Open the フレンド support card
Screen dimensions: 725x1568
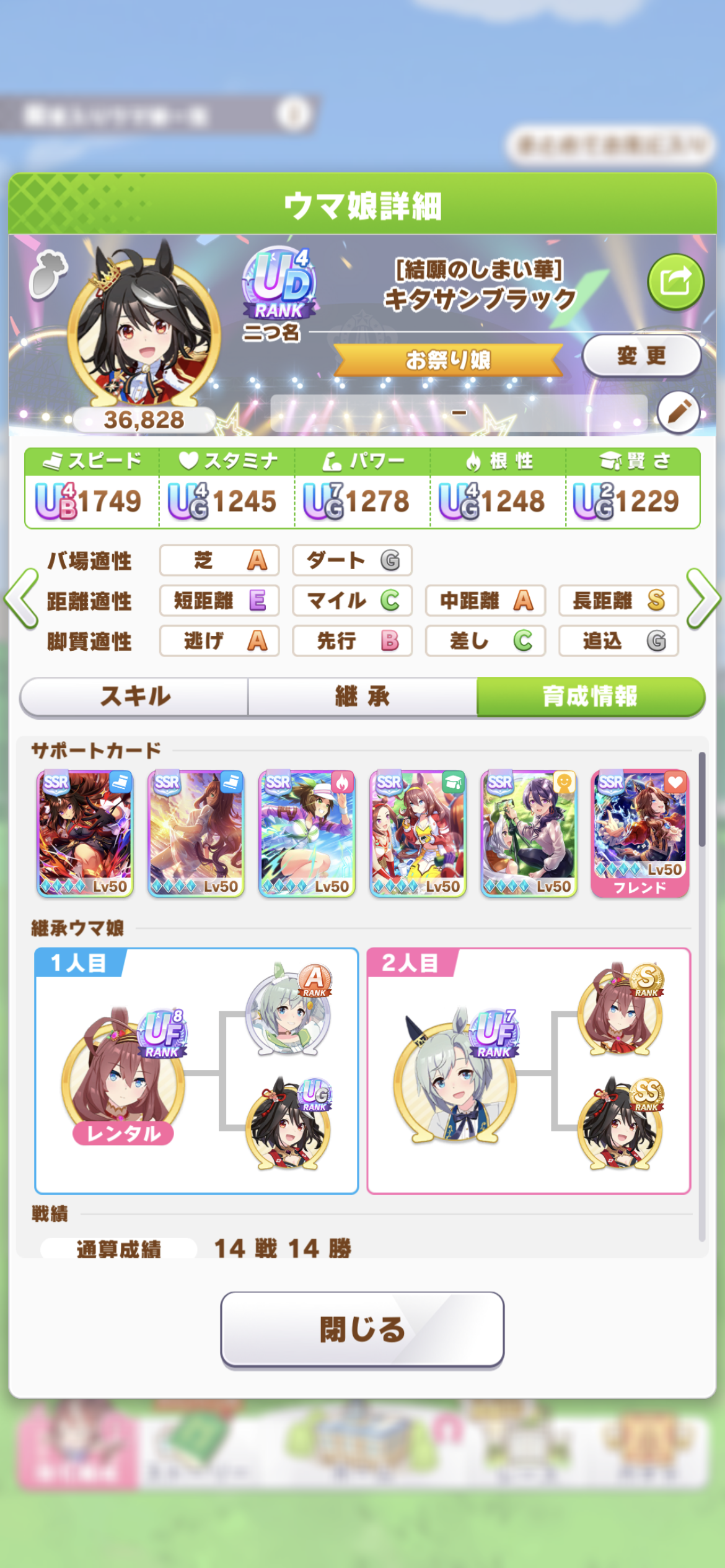(639, 833)
